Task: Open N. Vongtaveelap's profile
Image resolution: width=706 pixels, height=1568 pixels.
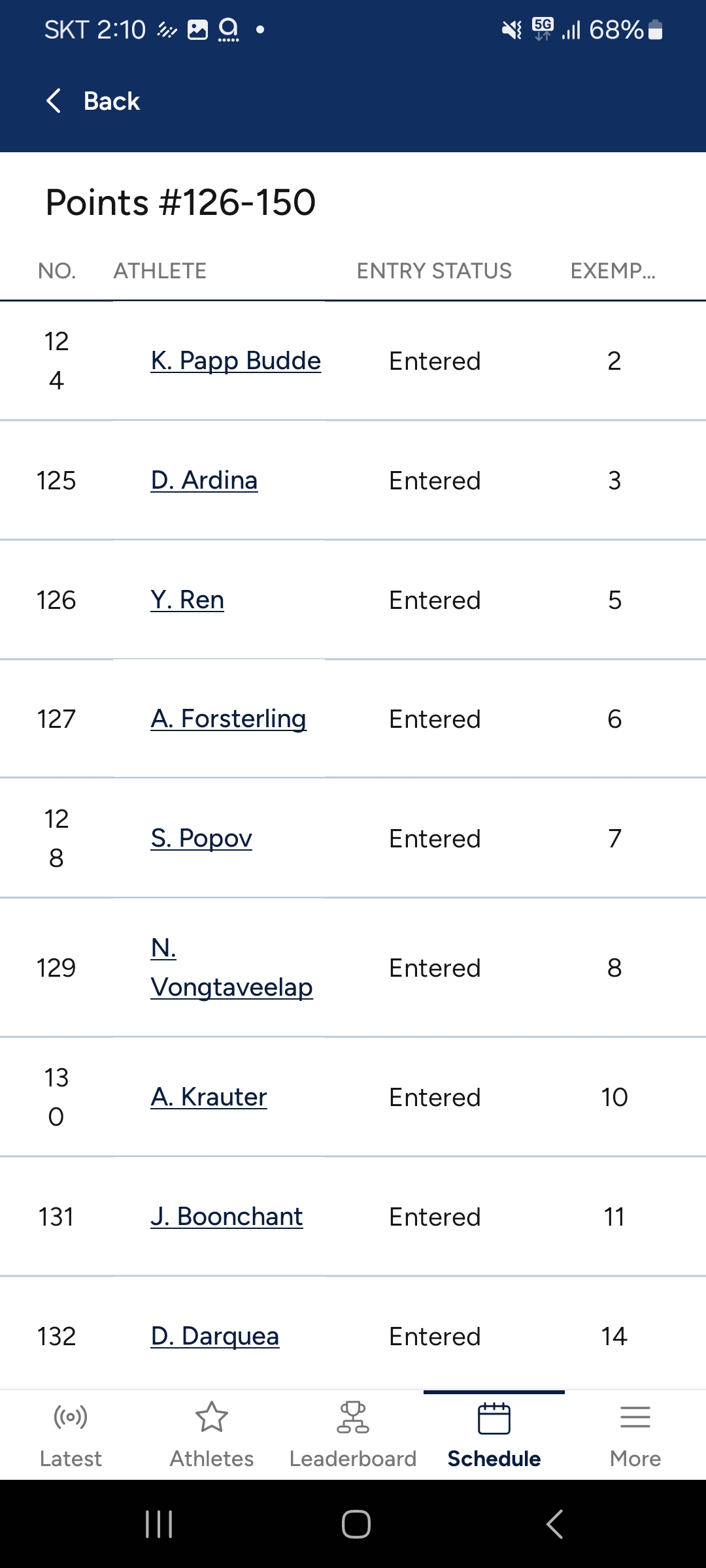Action: 231,968
